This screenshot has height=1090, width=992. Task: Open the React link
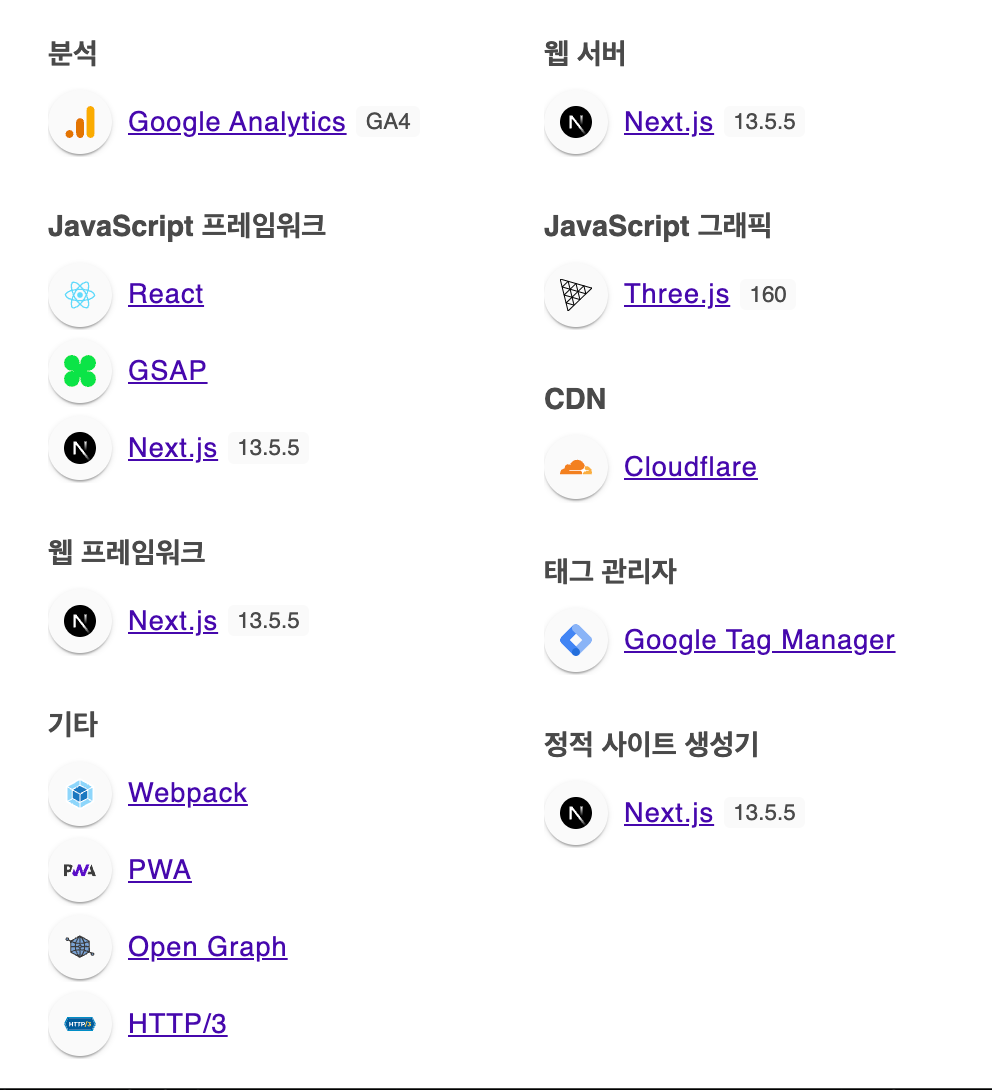coord(166,294)
